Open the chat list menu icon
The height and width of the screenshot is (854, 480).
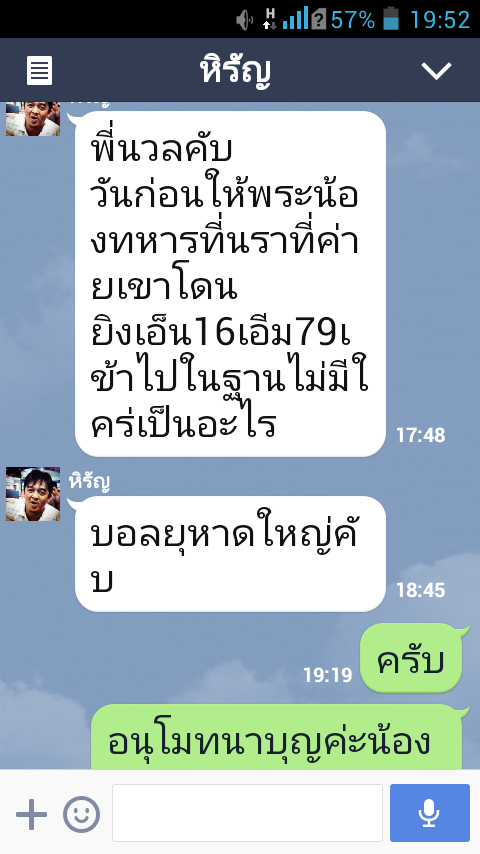point(39,71)
